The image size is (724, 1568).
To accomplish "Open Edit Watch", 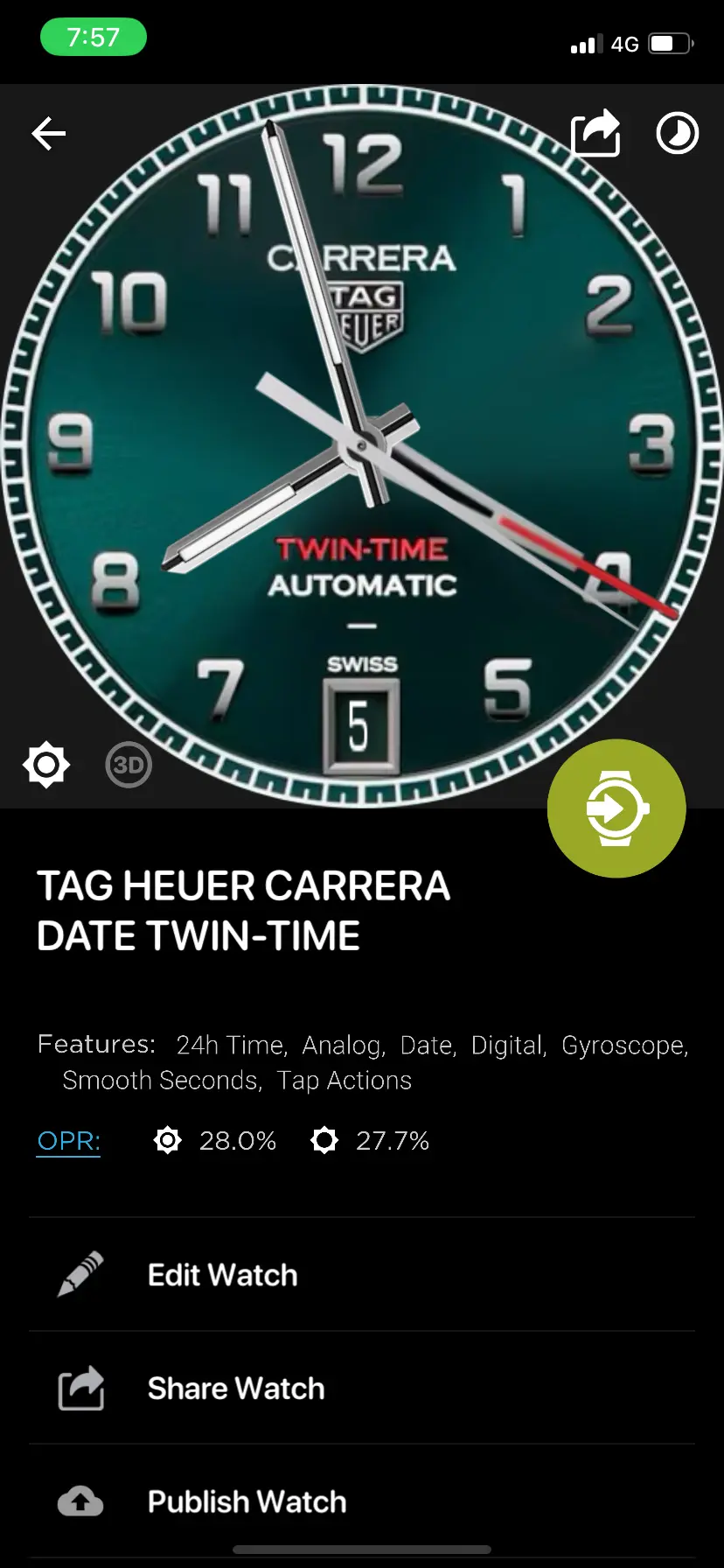I will (x=362, y=1275).
